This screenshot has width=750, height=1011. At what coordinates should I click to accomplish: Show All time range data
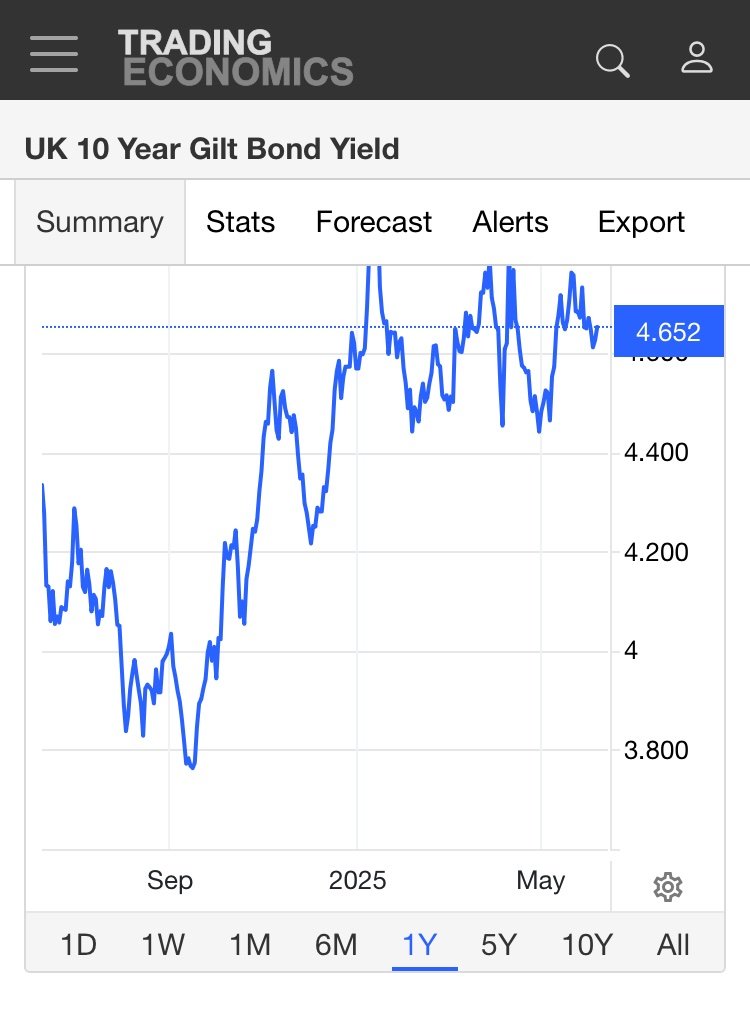coord(673,944)
